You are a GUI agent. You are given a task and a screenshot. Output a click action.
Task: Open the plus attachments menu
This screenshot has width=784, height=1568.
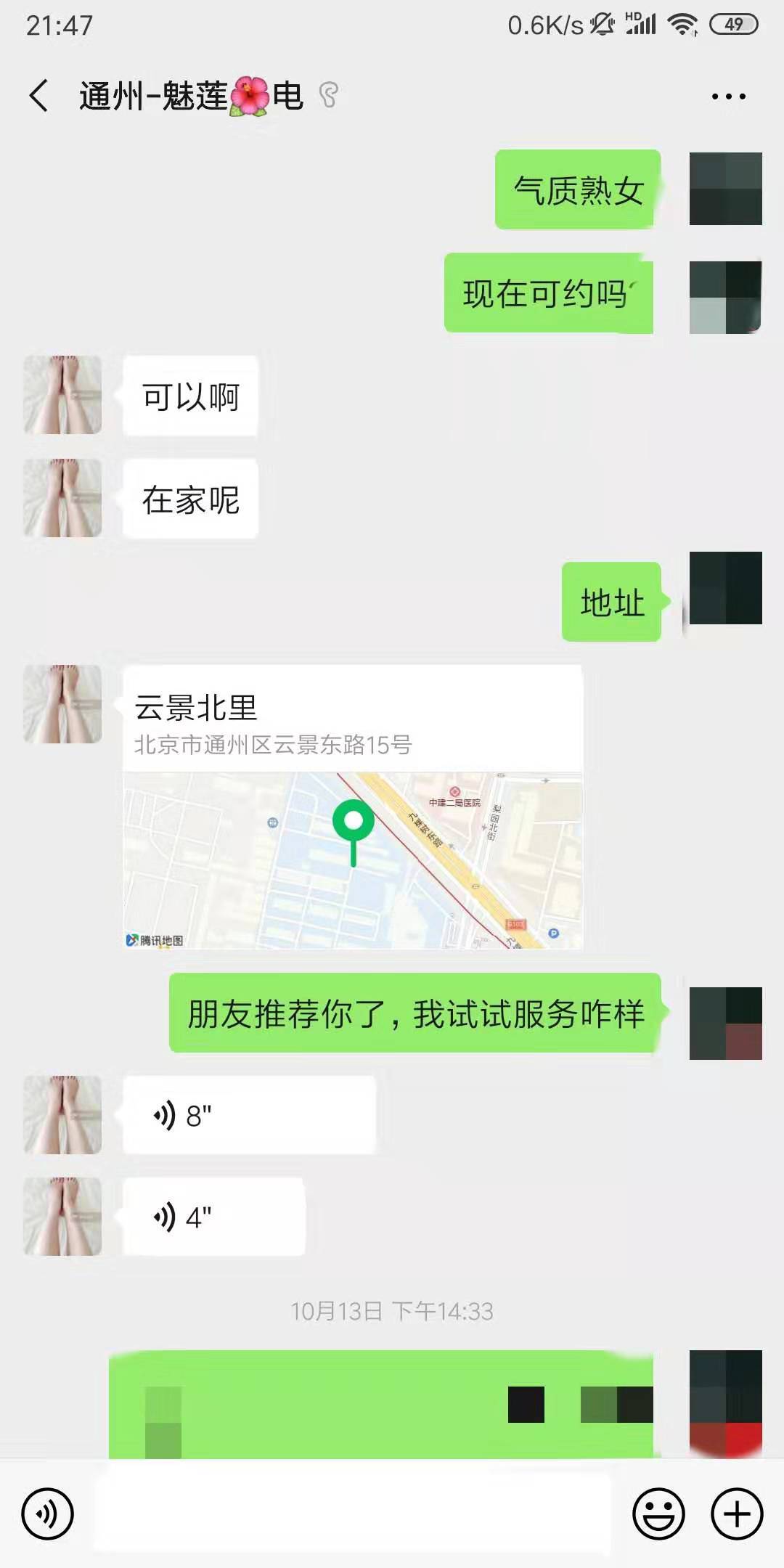click(737, 1514)
